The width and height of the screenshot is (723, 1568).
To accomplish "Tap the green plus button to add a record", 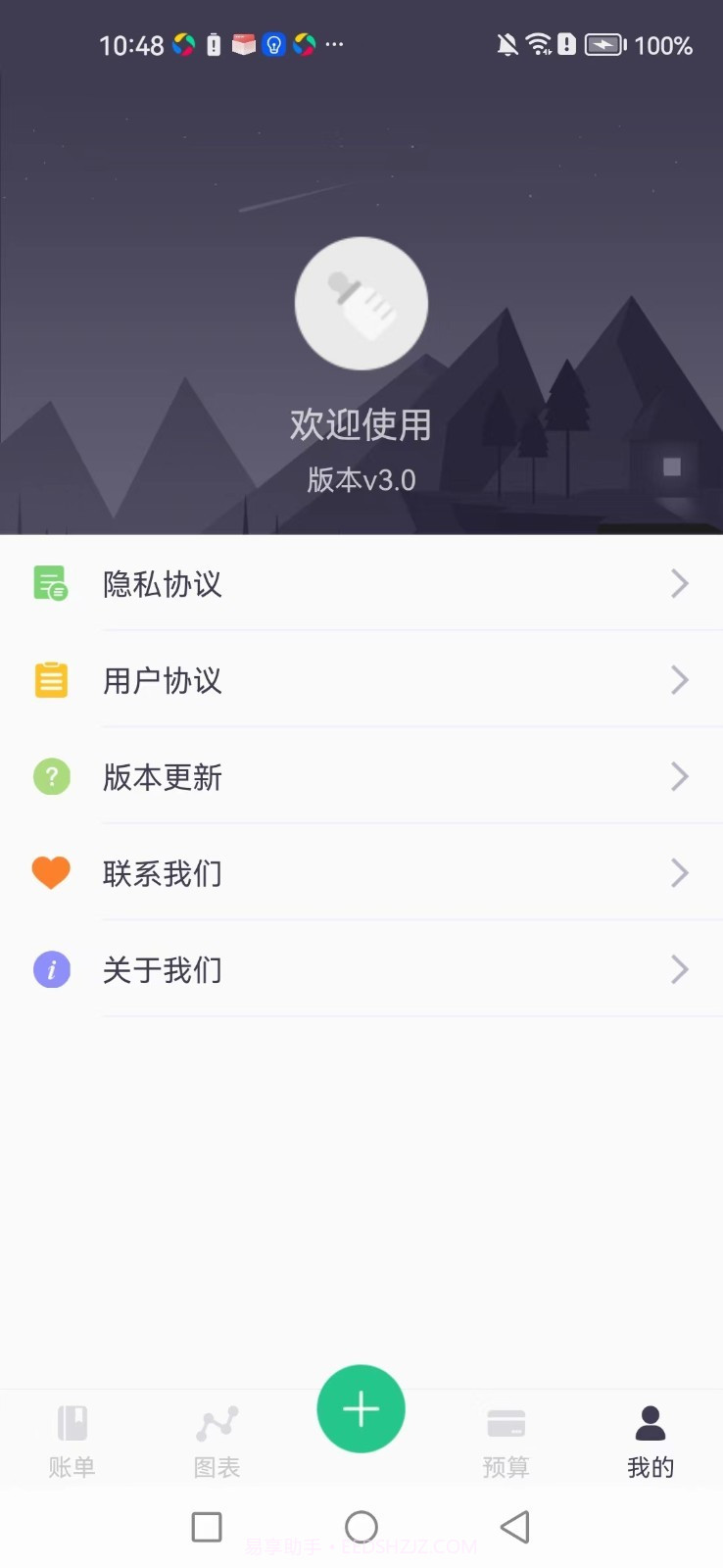I will 361,1409.
